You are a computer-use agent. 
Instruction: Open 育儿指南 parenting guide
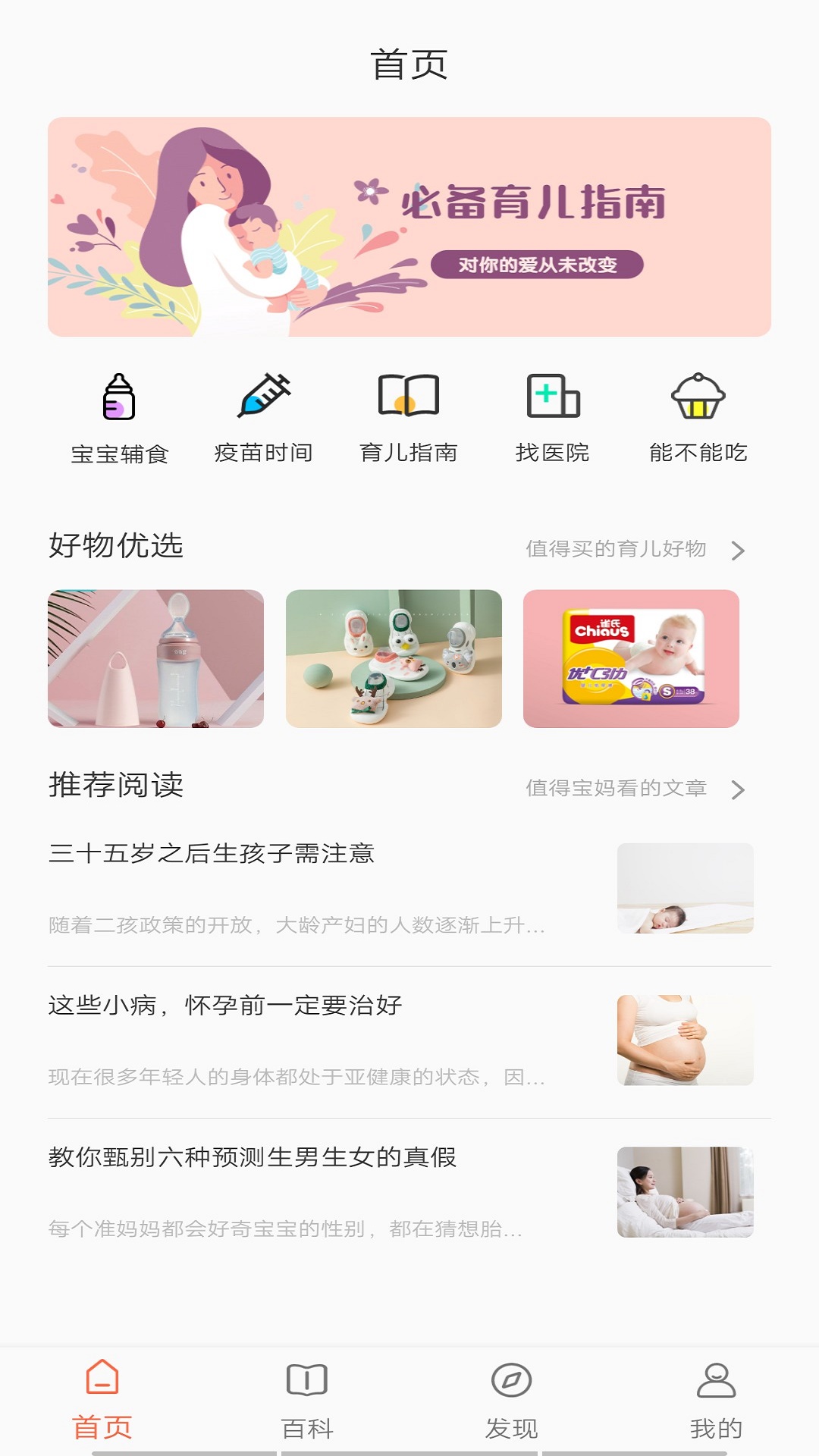coord(409,418)
